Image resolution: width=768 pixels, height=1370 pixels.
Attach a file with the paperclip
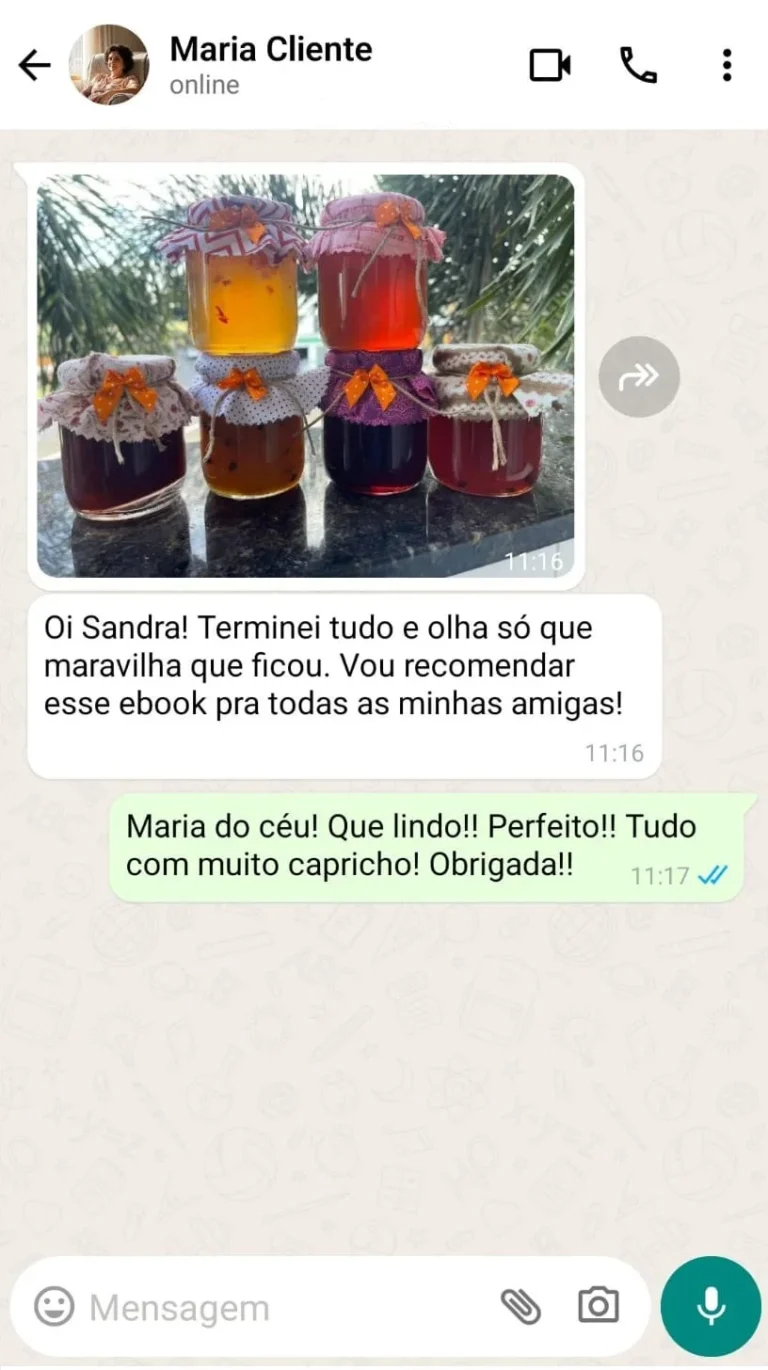click(x=521, y=1306)
